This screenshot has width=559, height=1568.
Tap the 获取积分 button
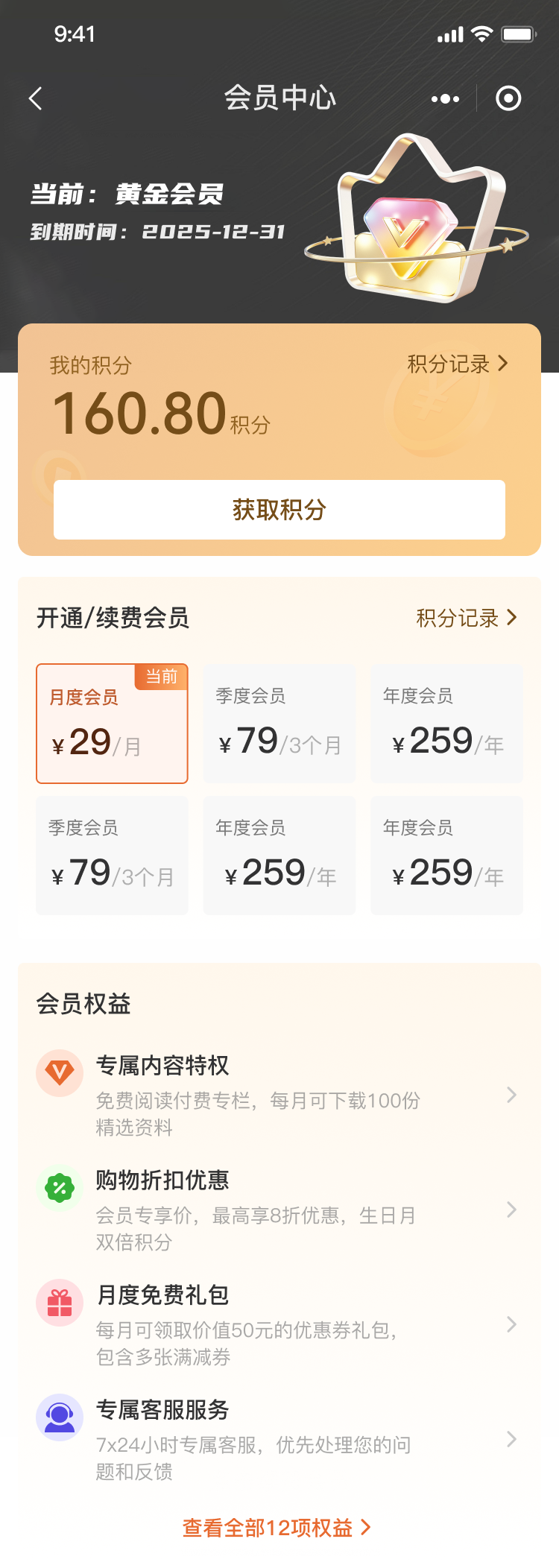pos(279,510)
